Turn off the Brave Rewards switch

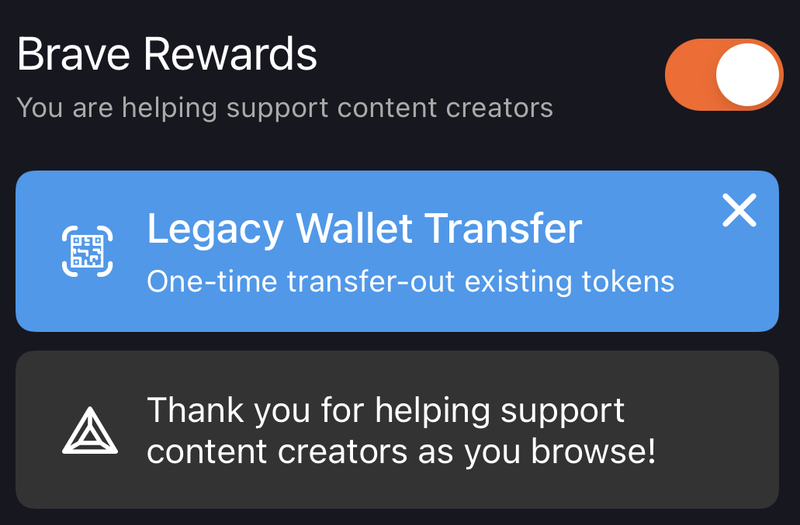[x=724, y=75]
